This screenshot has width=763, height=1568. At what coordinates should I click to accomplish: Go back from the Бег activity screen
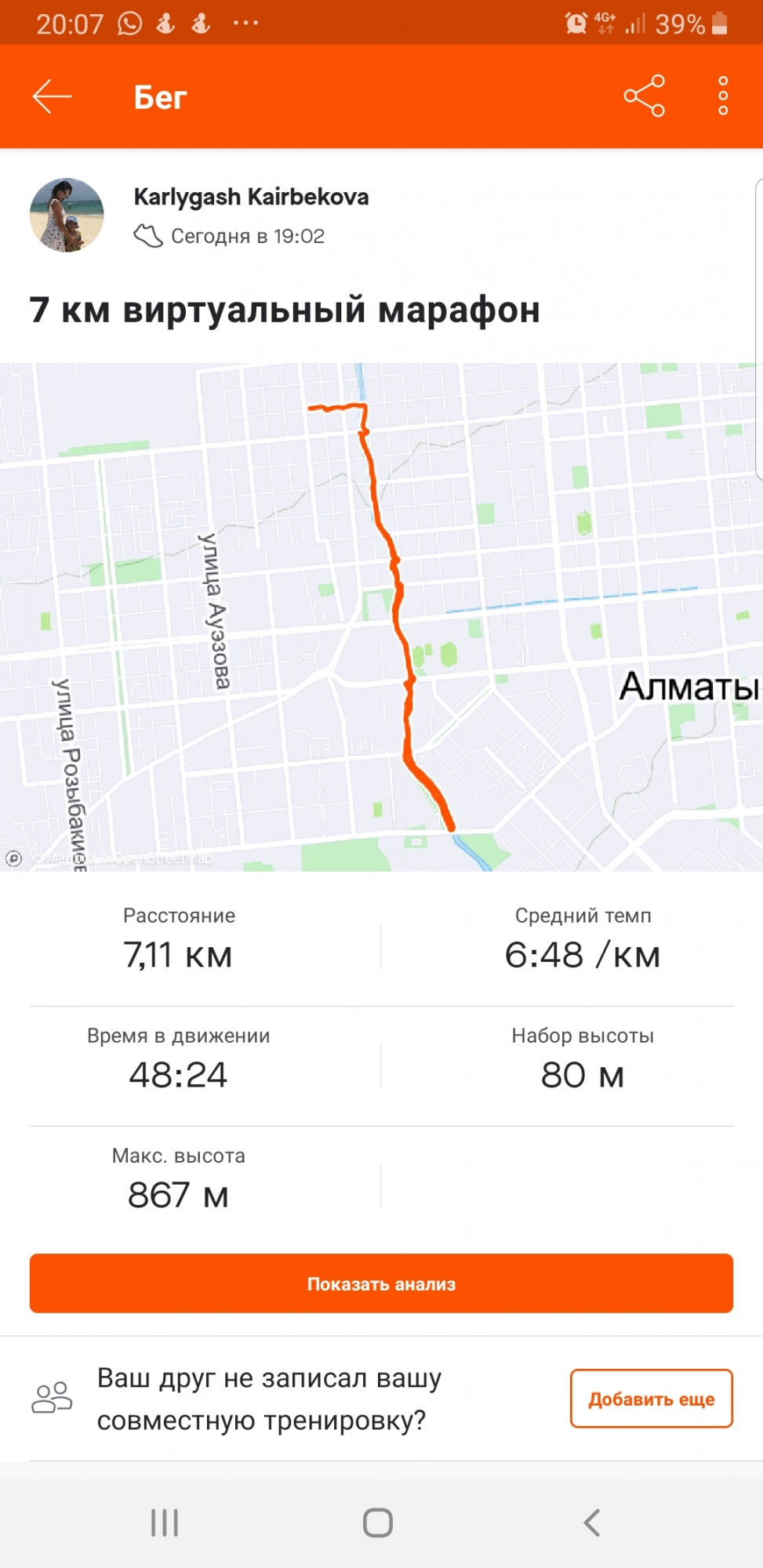point(52,96)
